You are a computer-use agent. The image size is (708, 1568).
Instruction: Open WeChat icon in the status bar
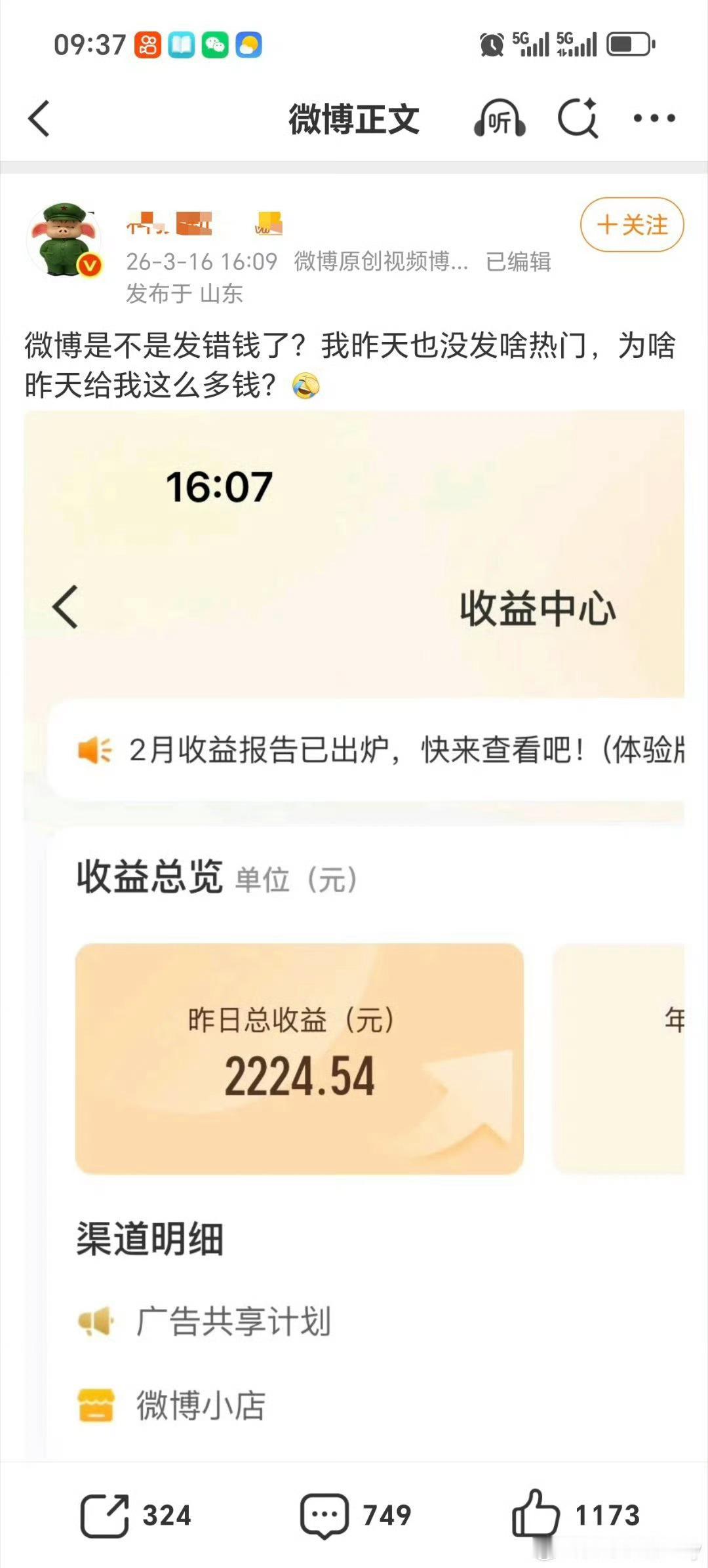pyautogui.click(x=216, y=44)
